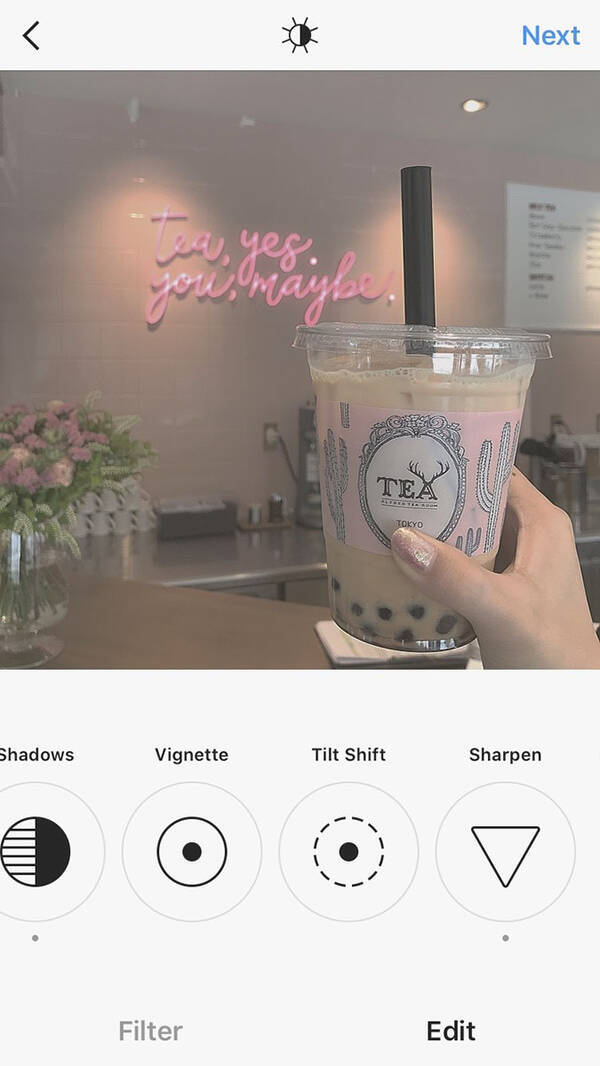Select the Vignette edit tool
This screenshot has height=1066, width=600.
(x=192, y=851)
